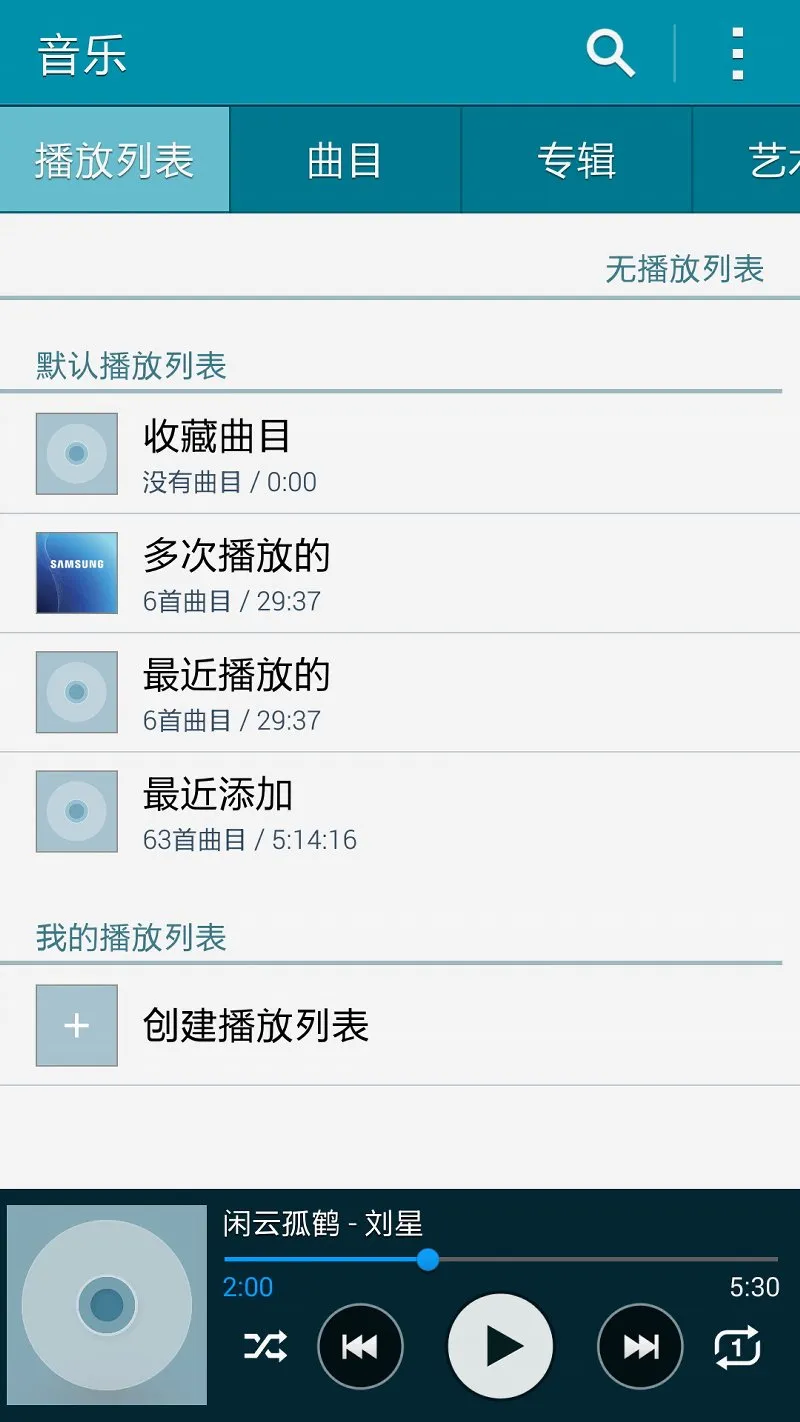Toggle shuffle mode
The height and width of the screenshot is (1422, 800).
265,1347
